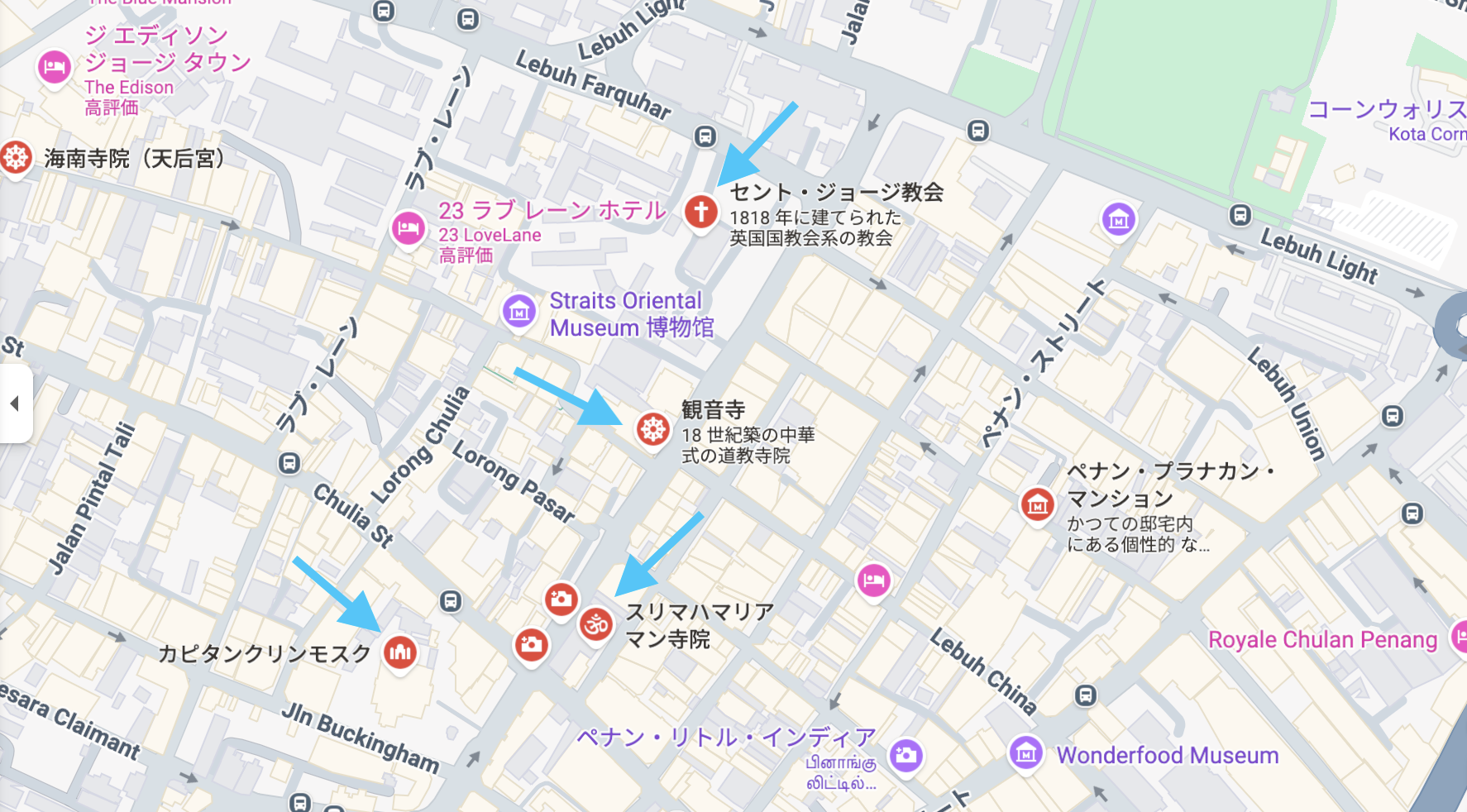Tap the 23 LoveLane hotel pin
Image resolution: width=1467 pixels, height=812 pixels.
point(408,228)
